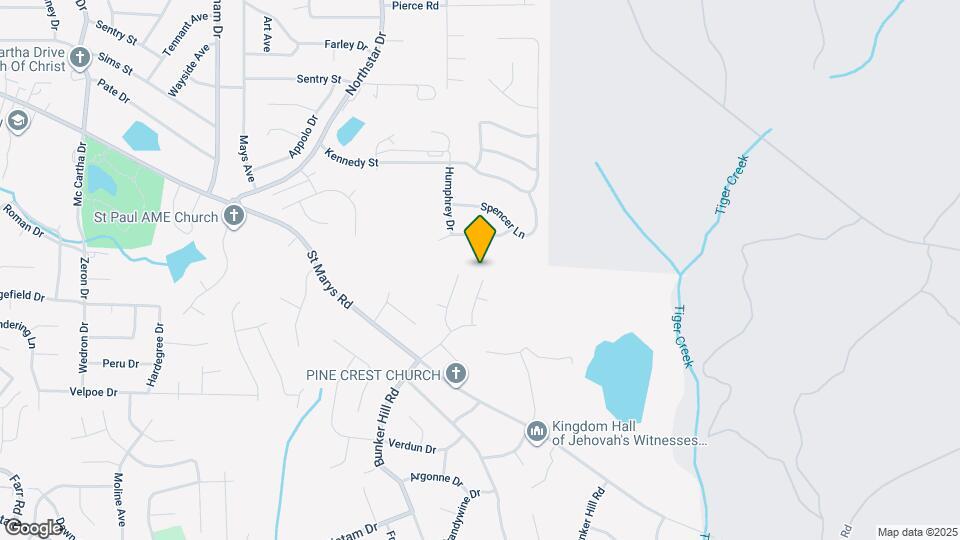Tap the orange location marker near Spencer Ln

pyautogui.click(x=481, y=238)
